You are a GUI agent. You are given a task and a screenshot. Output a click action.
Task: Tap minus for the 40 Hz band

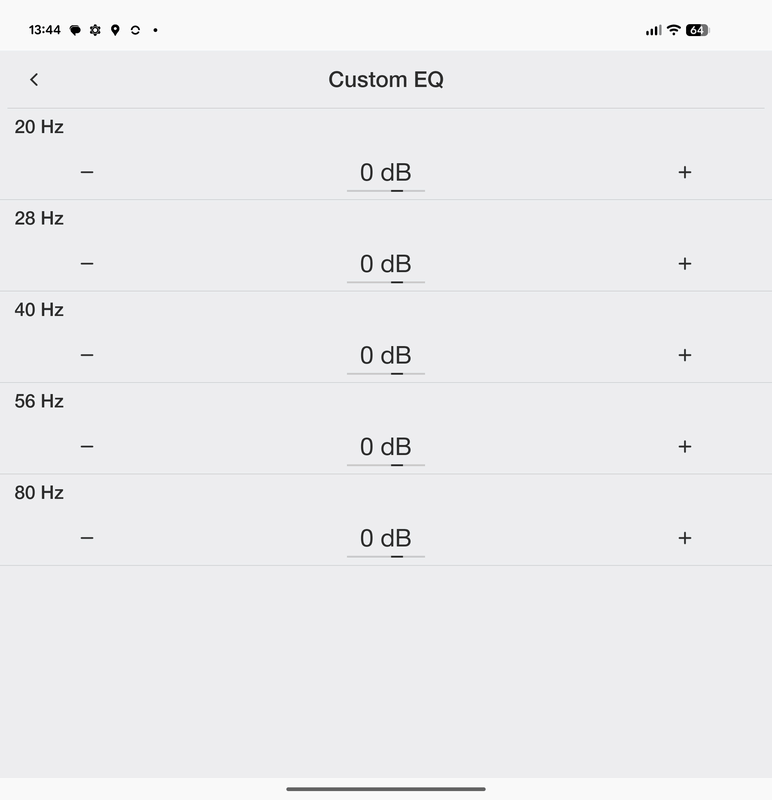click(x=87, y=355)
